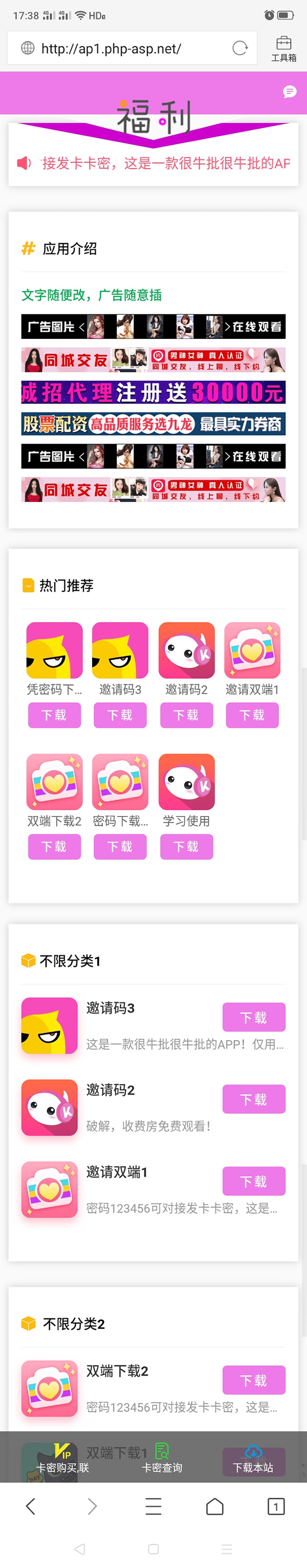Reload the page with the refresh icon
Screen dimensions: 307x1568
point(239,49)
